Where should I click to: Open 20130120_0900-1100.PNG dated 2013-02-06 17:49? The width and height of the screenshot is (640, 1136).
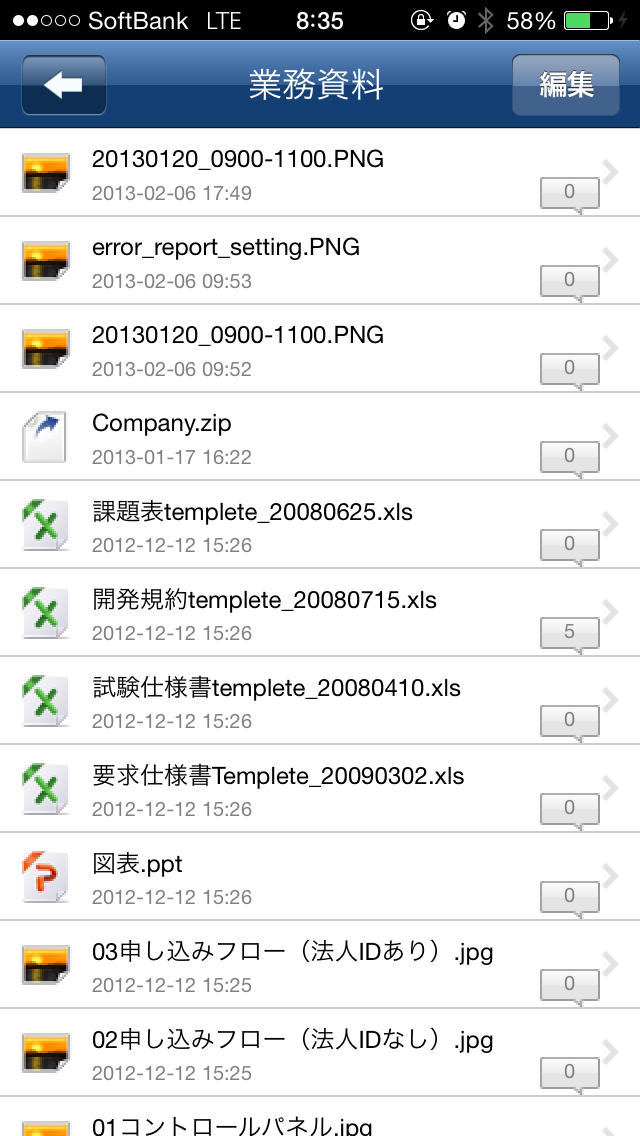300,173
